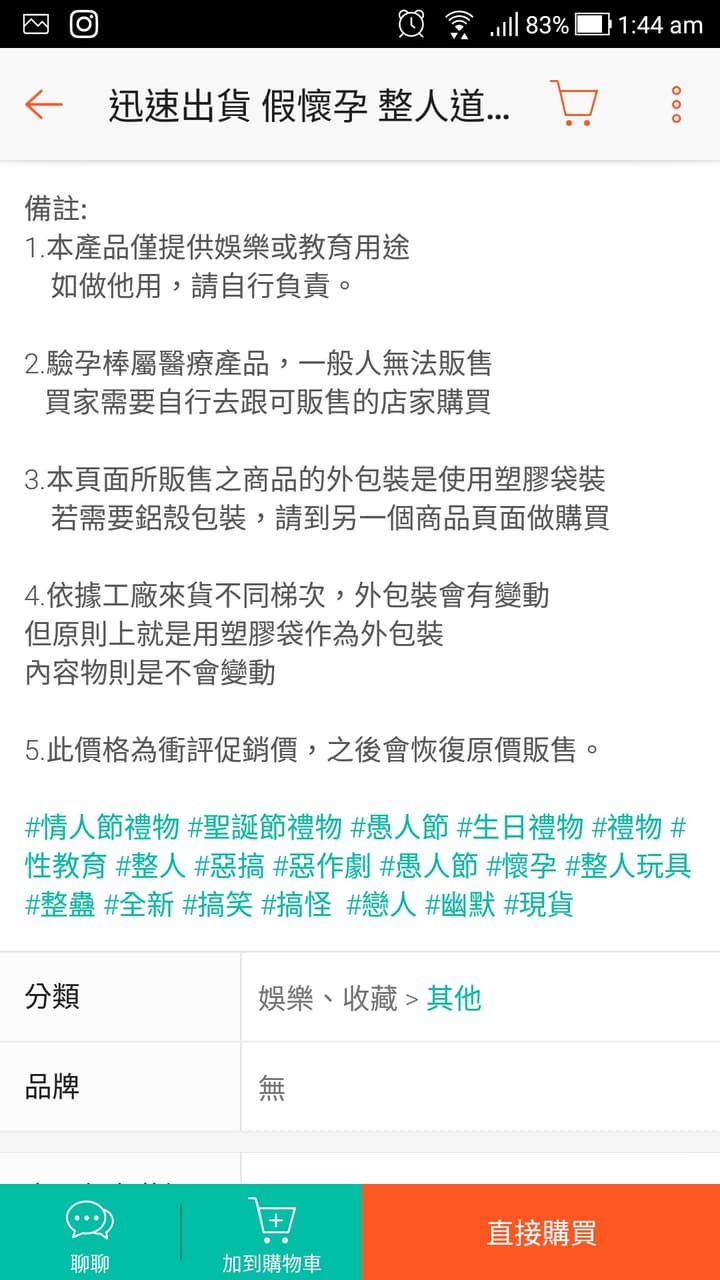The height and width of the screenshot is (1280, 720).
Task: Open the #整人玩具 hashtag
Action: point(628,866)
